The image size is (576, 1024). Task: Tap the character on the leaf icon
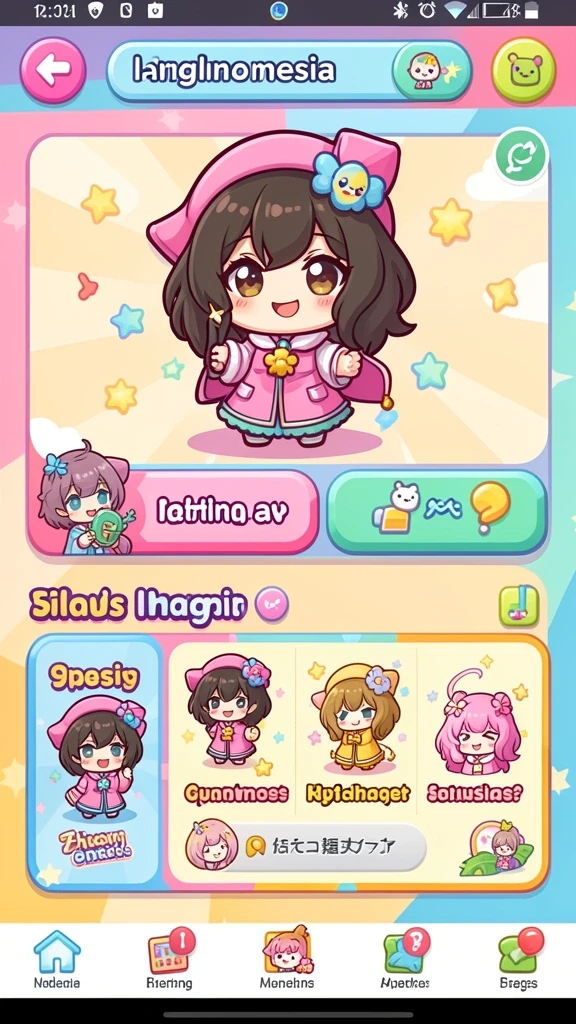pos(498,848)
